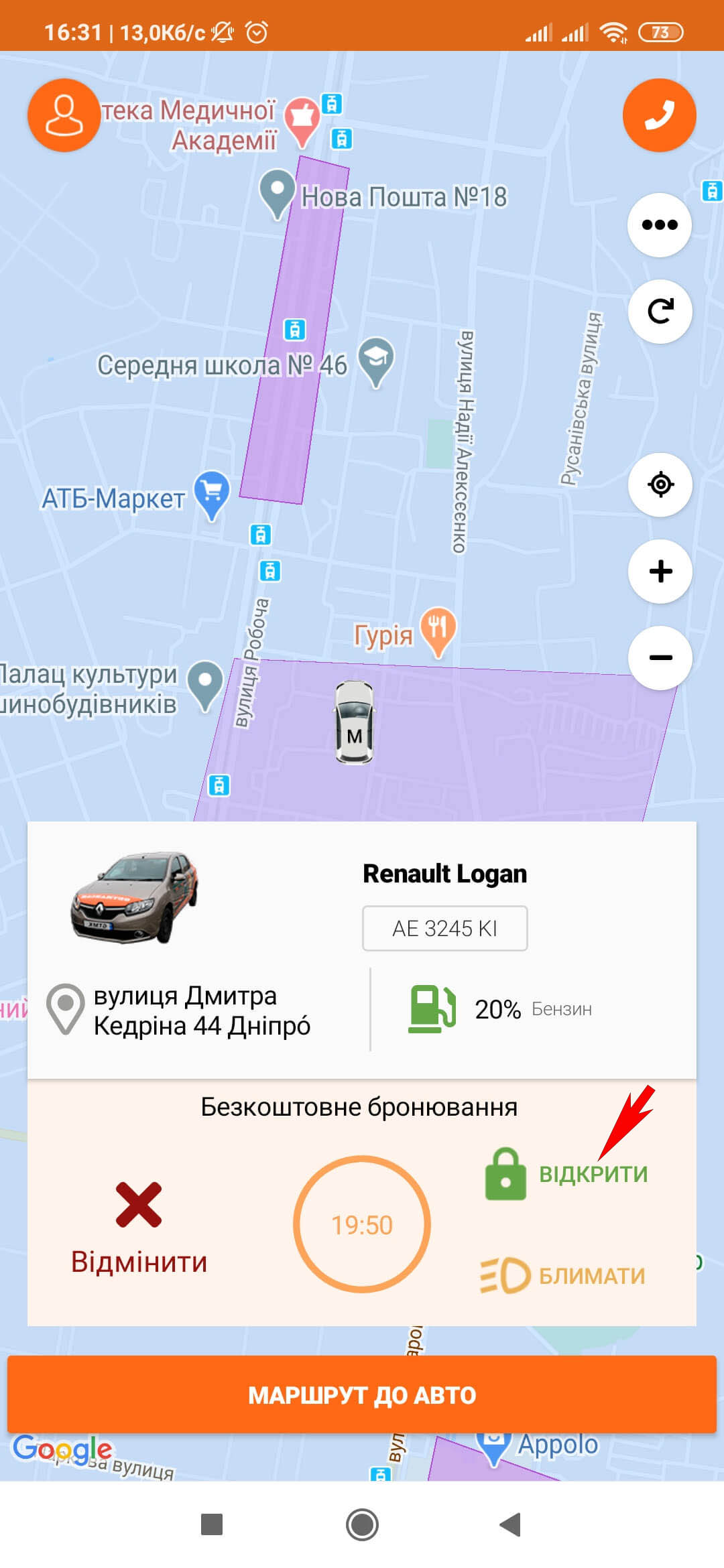Screen dimensions: 724x1568
Task: Open the three-dot more options icon
Action: pos(660,224)
